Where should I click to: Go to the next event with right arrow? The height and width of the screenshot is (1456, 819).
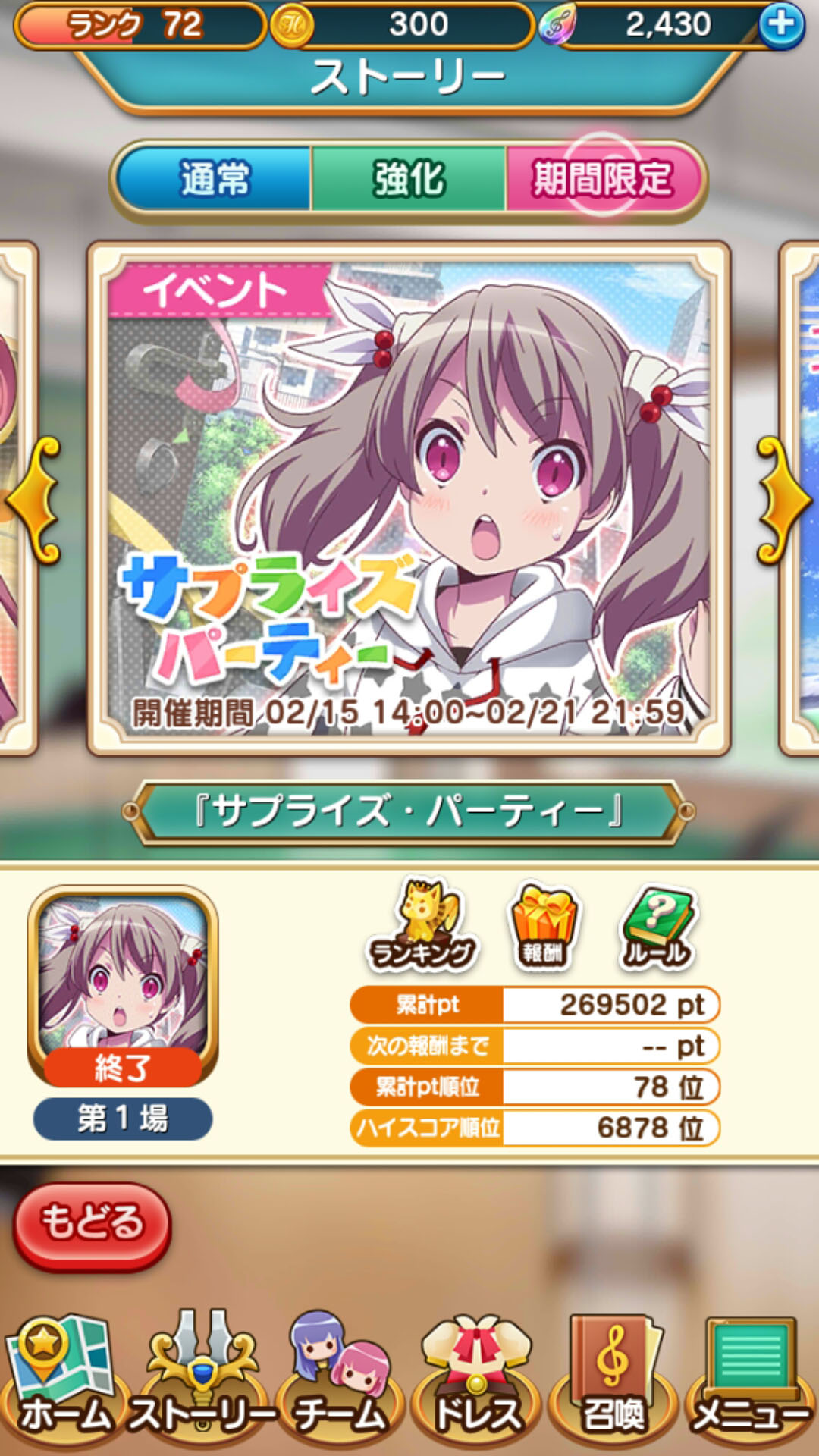pos(785,500)
